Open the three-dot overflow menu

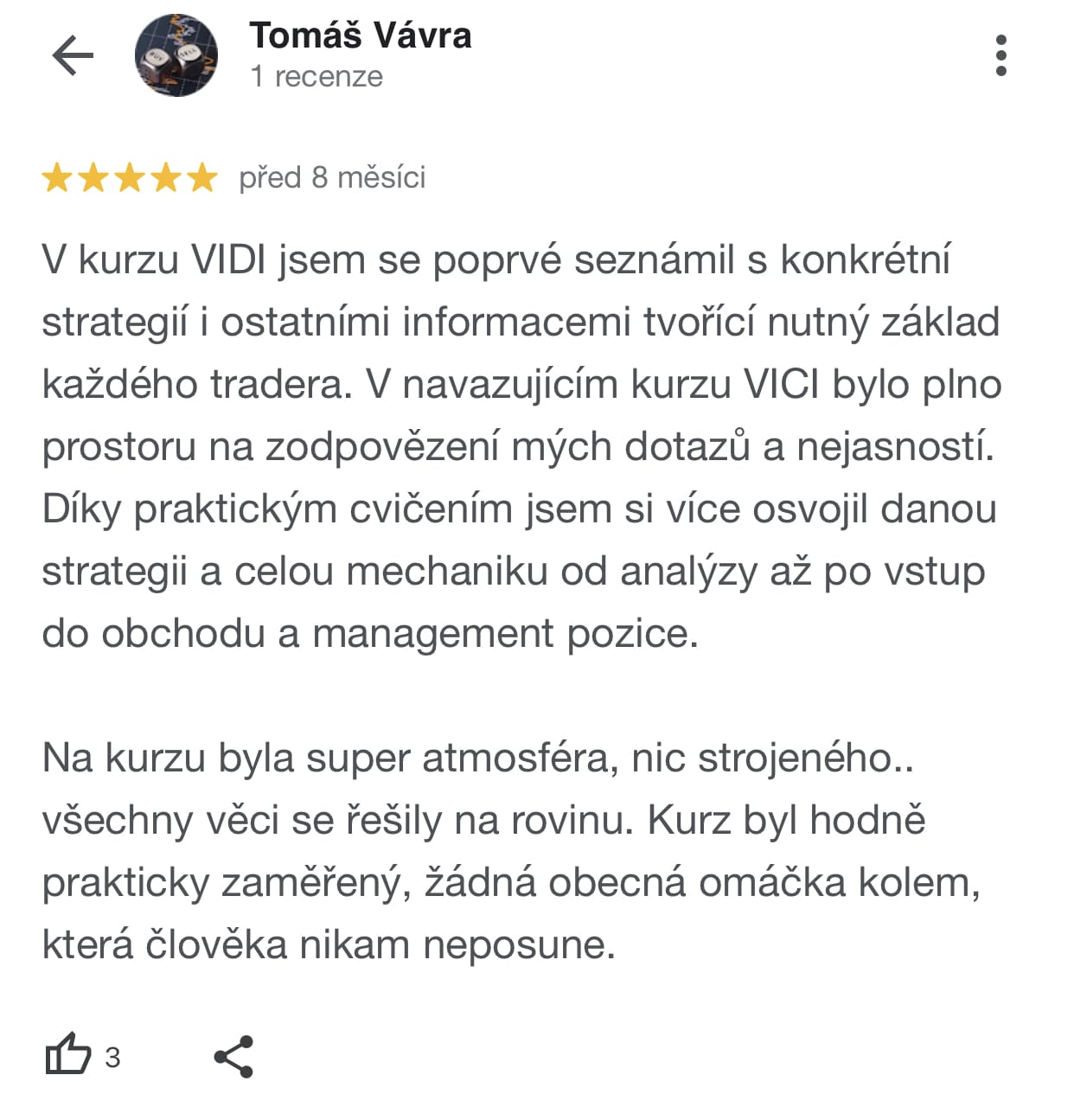[1000, 55]
